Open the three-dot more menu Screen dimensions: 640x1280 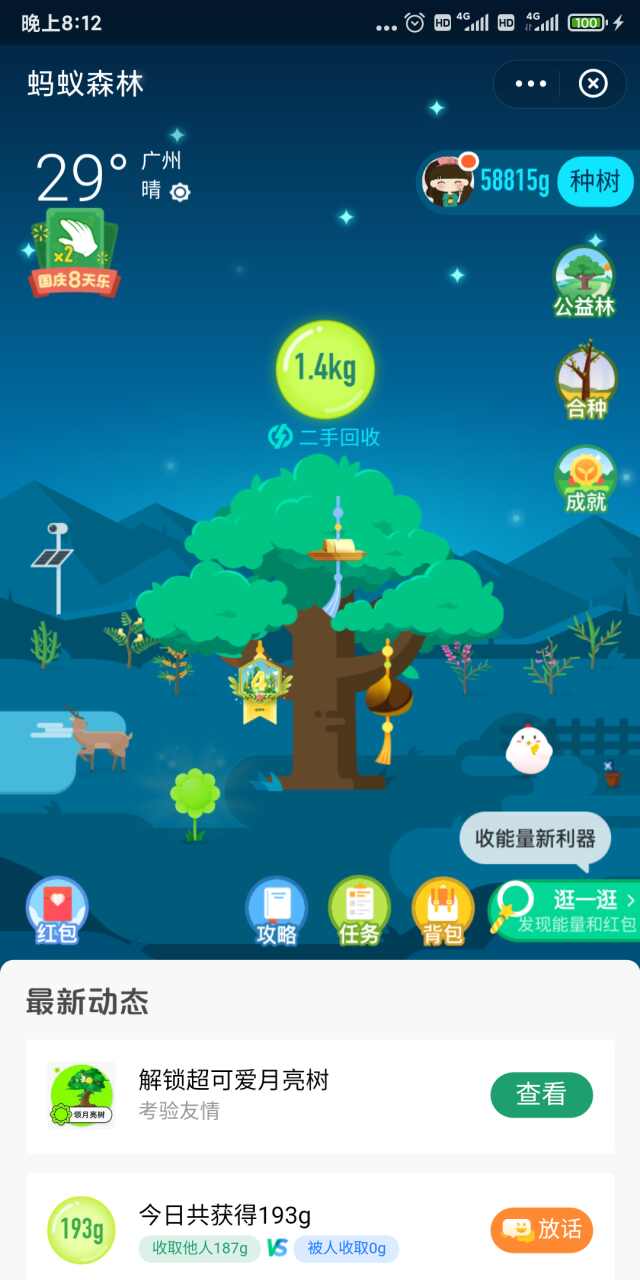coord(531,84)
